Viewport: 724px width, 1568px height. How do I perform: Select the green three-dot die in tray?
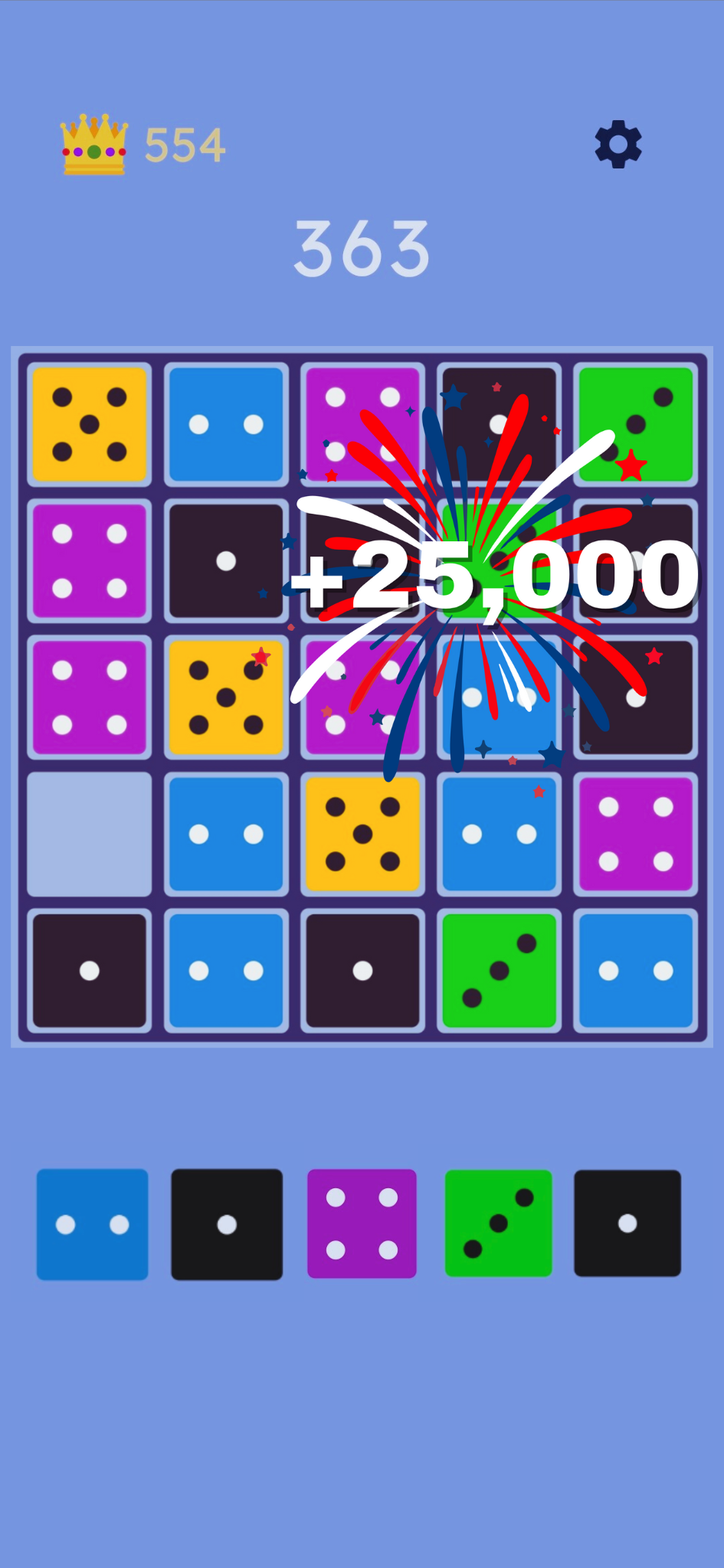click(498, 1223)
